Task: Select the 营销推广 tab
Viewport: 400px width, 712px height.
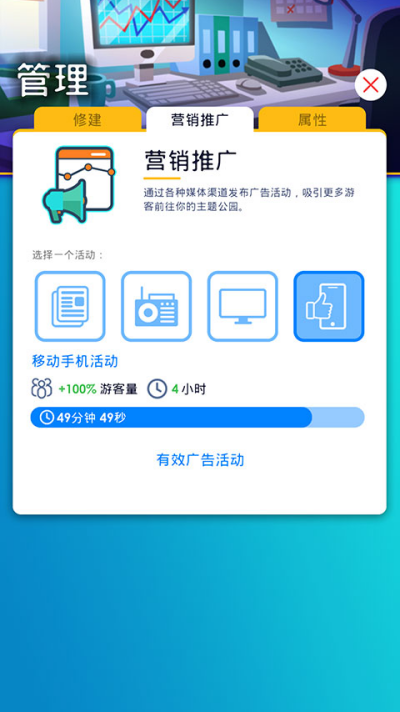Action: point(200,119)
